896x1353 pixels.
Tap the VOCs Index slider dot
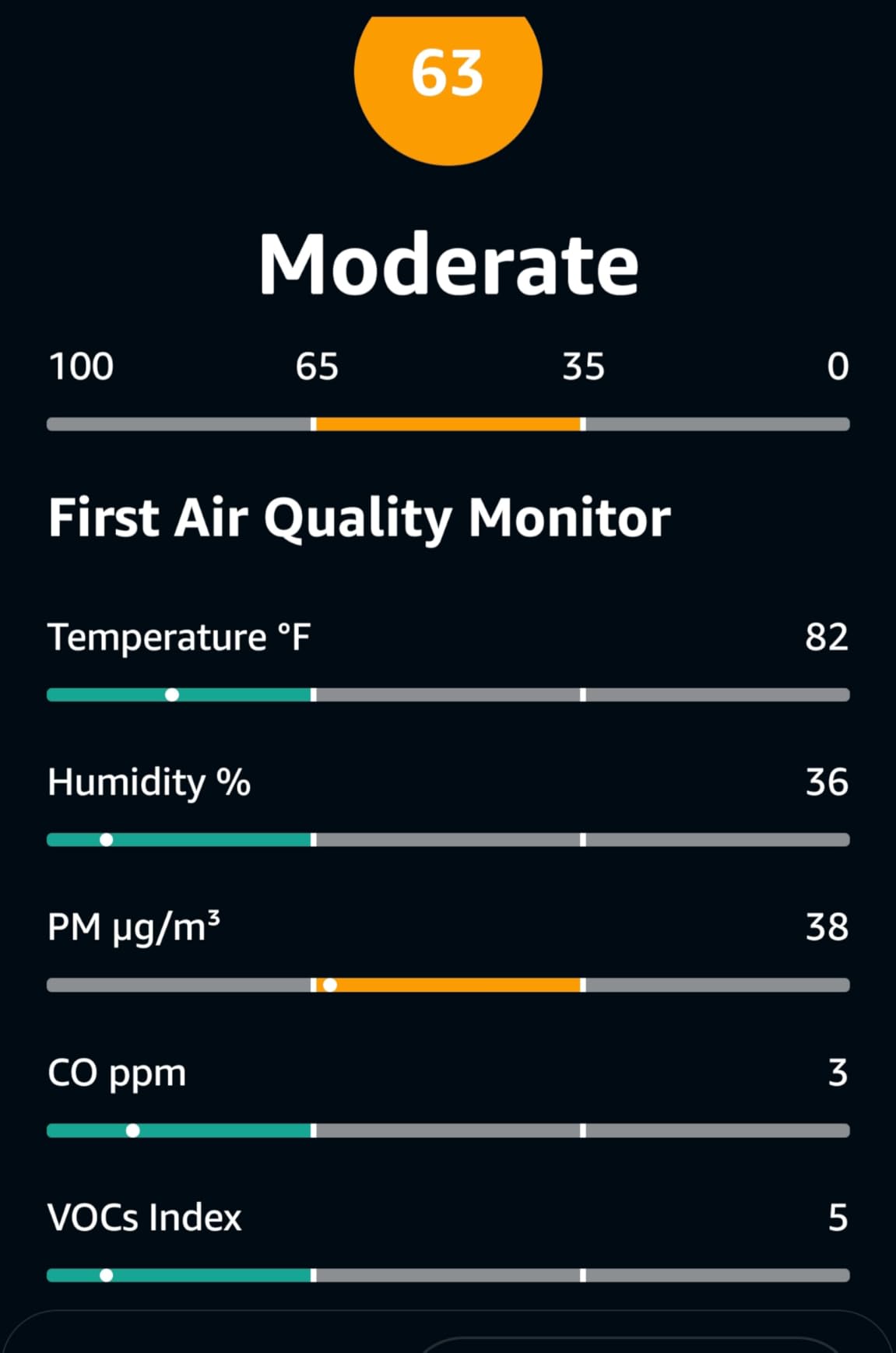pos(107,1274)
